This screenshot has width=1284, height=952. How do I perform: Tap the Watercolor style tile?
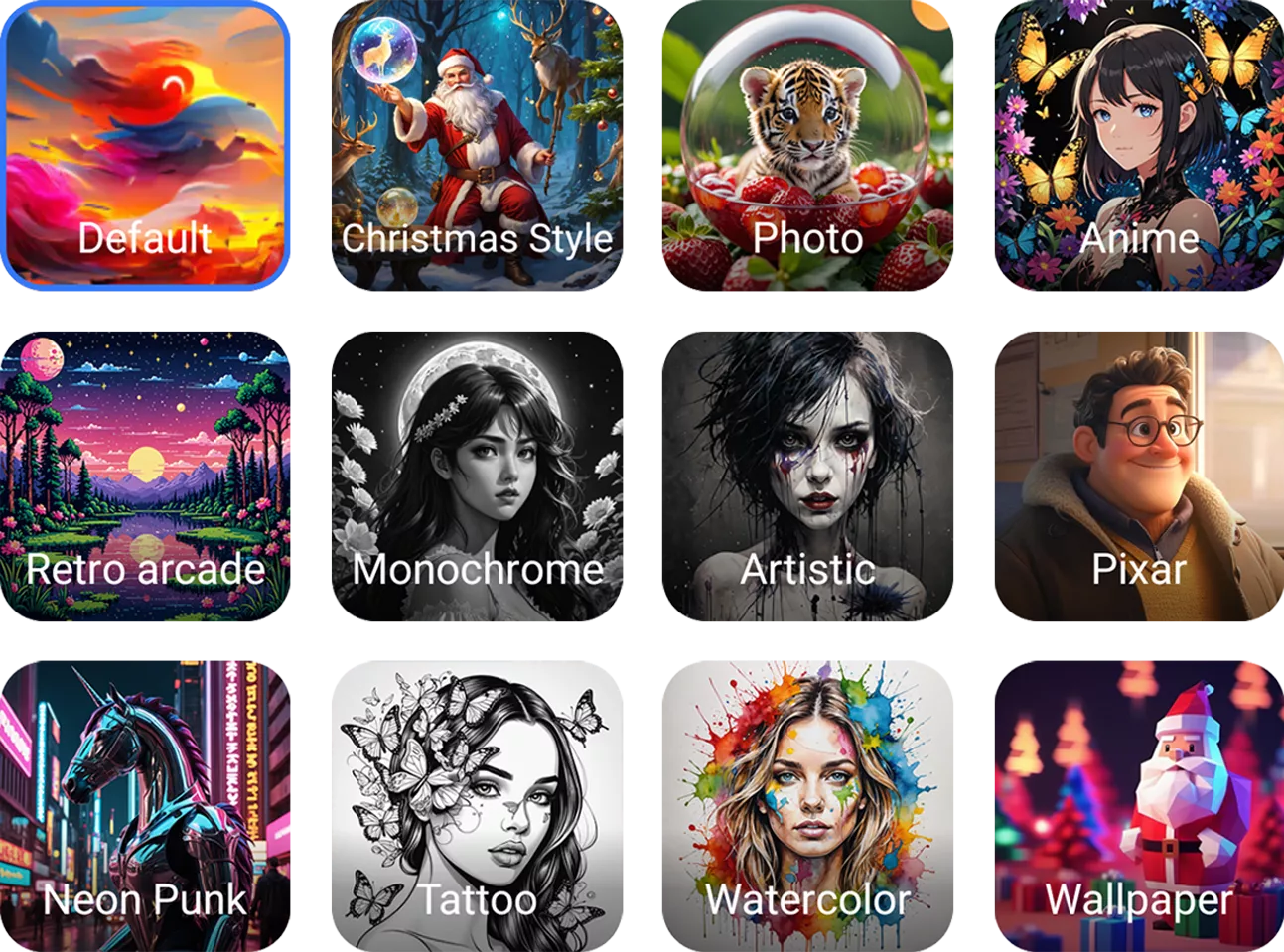pos(807,806)
